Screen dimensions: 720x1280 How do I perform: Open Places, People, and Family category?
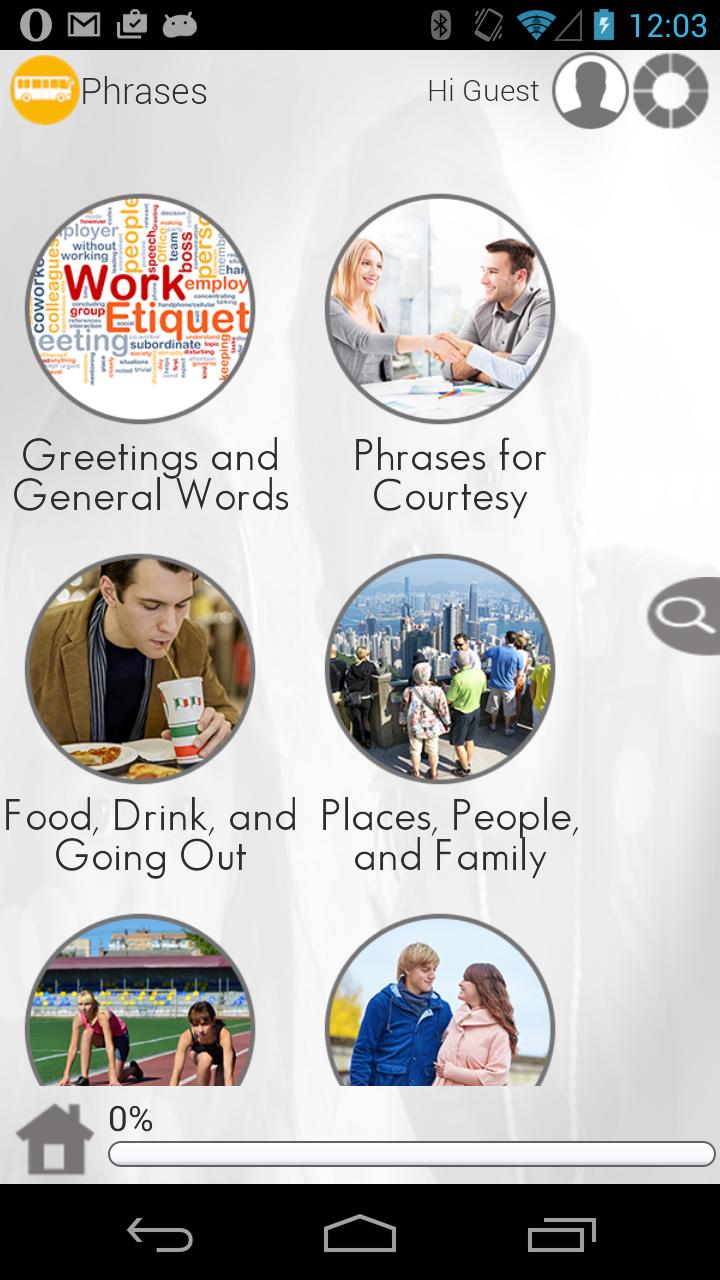[440, 669]
